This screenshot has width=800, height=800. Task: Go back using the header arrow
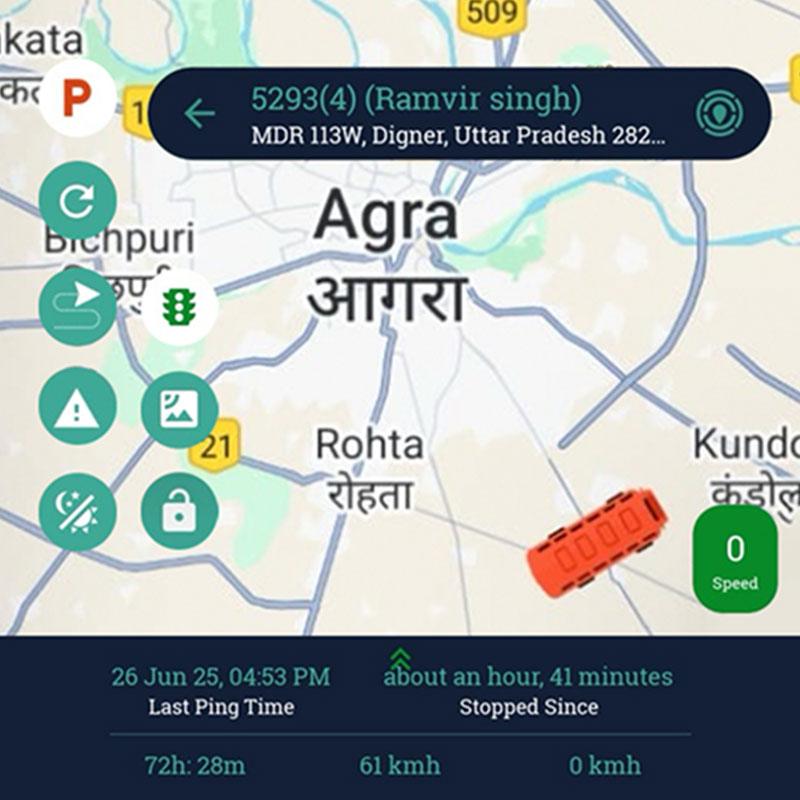click(200, 114)
